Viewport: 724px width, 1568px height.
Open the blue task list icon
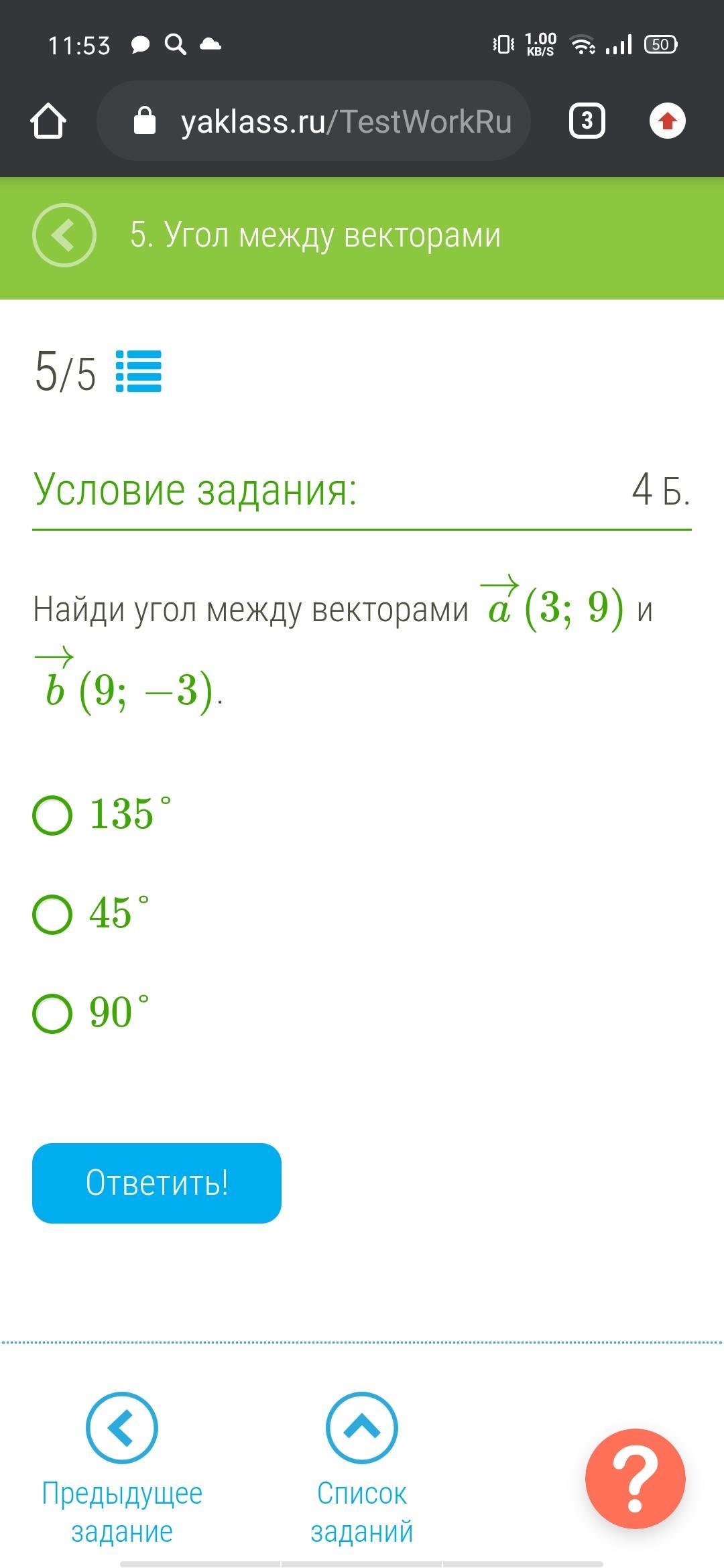(x=139, y=371)
